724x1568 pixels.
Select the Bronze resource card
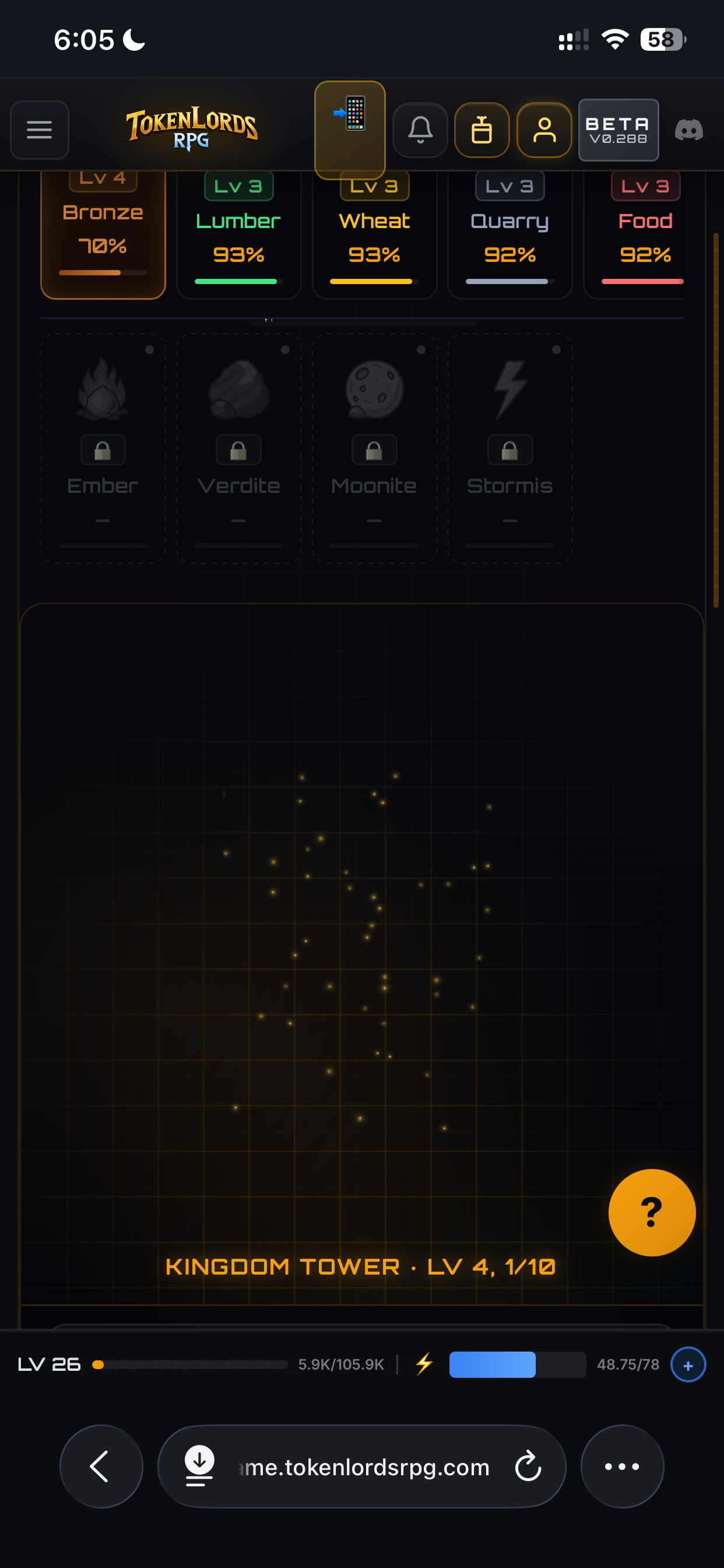(103, 235)
